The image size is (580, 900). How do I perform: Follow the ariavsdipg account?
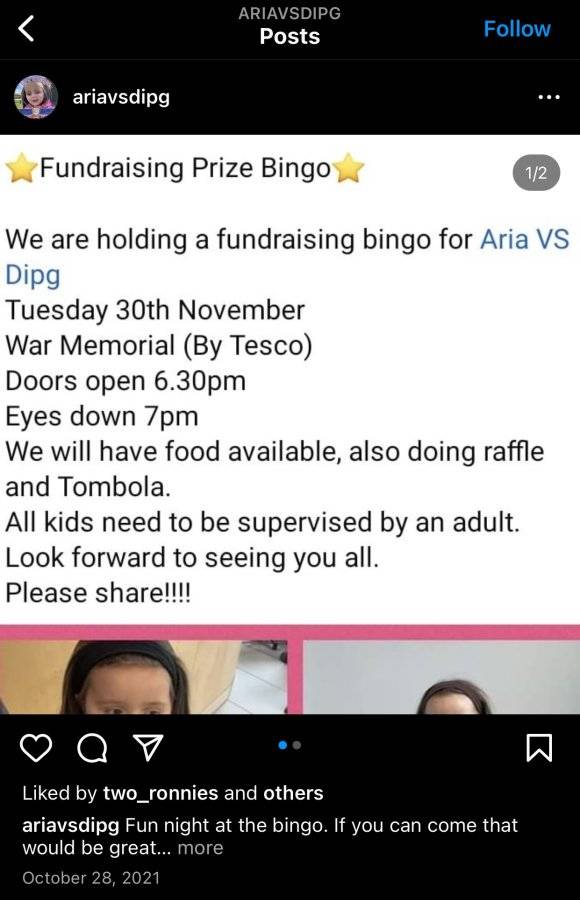517,29
